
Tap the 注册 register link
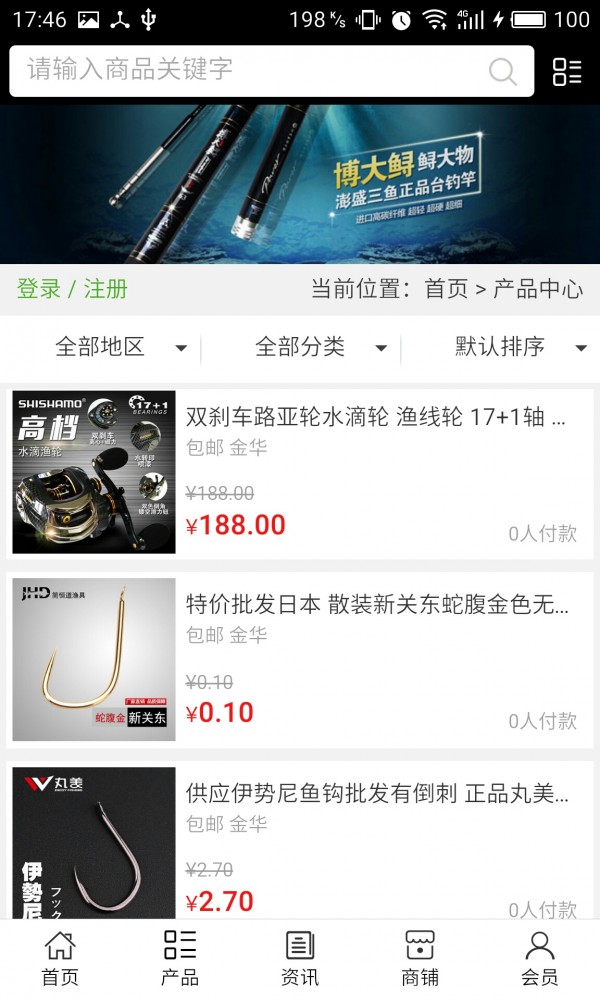[106, 289]
